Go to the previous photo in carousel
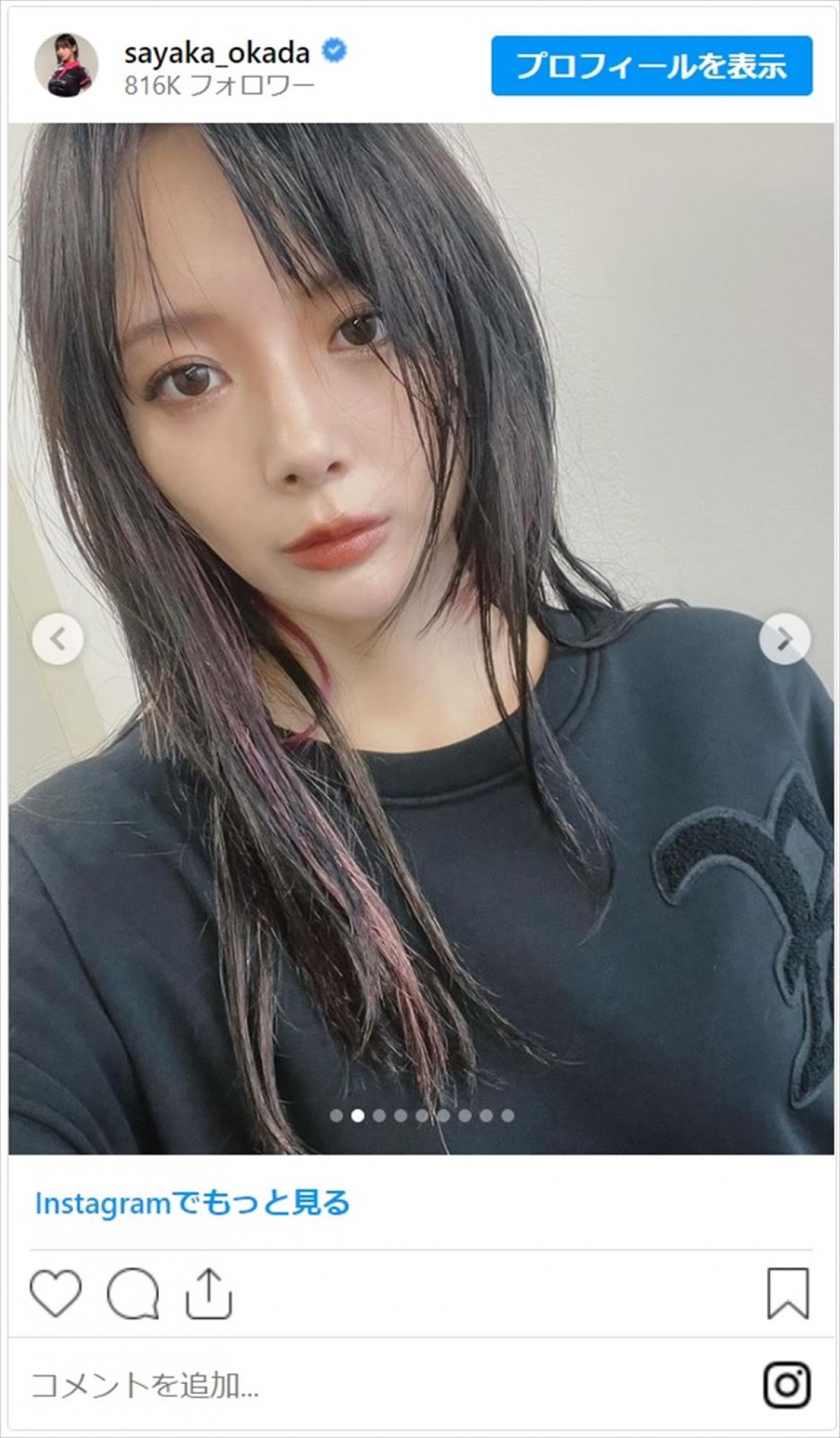Viewport: 840px width, 1438px height. (x=58, y=638)
